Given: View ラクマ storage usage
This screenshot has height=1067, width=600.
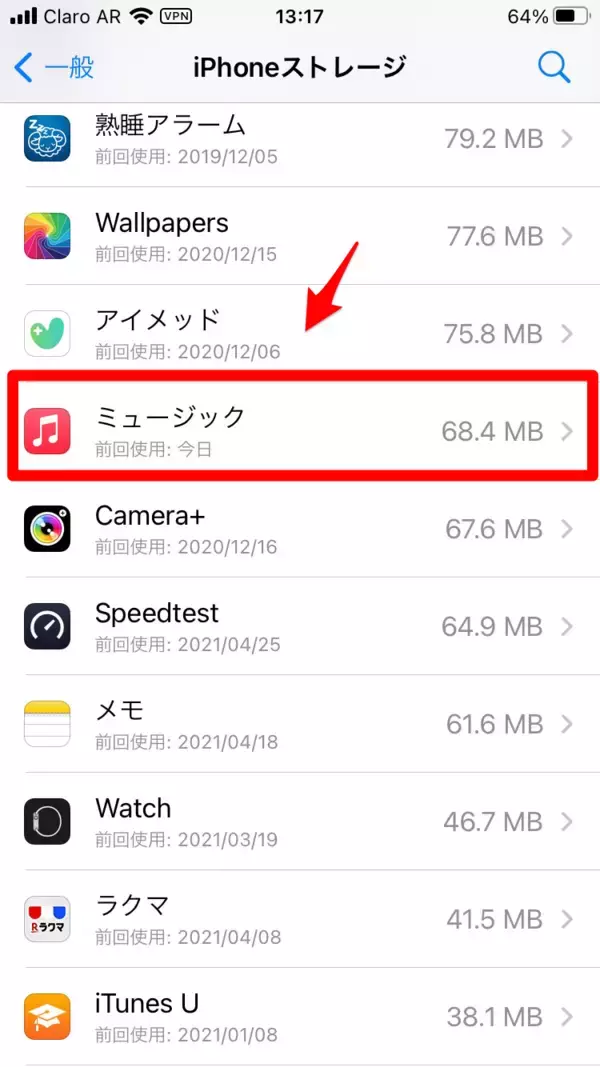Looking at the screenshot, I should (300, 918).
